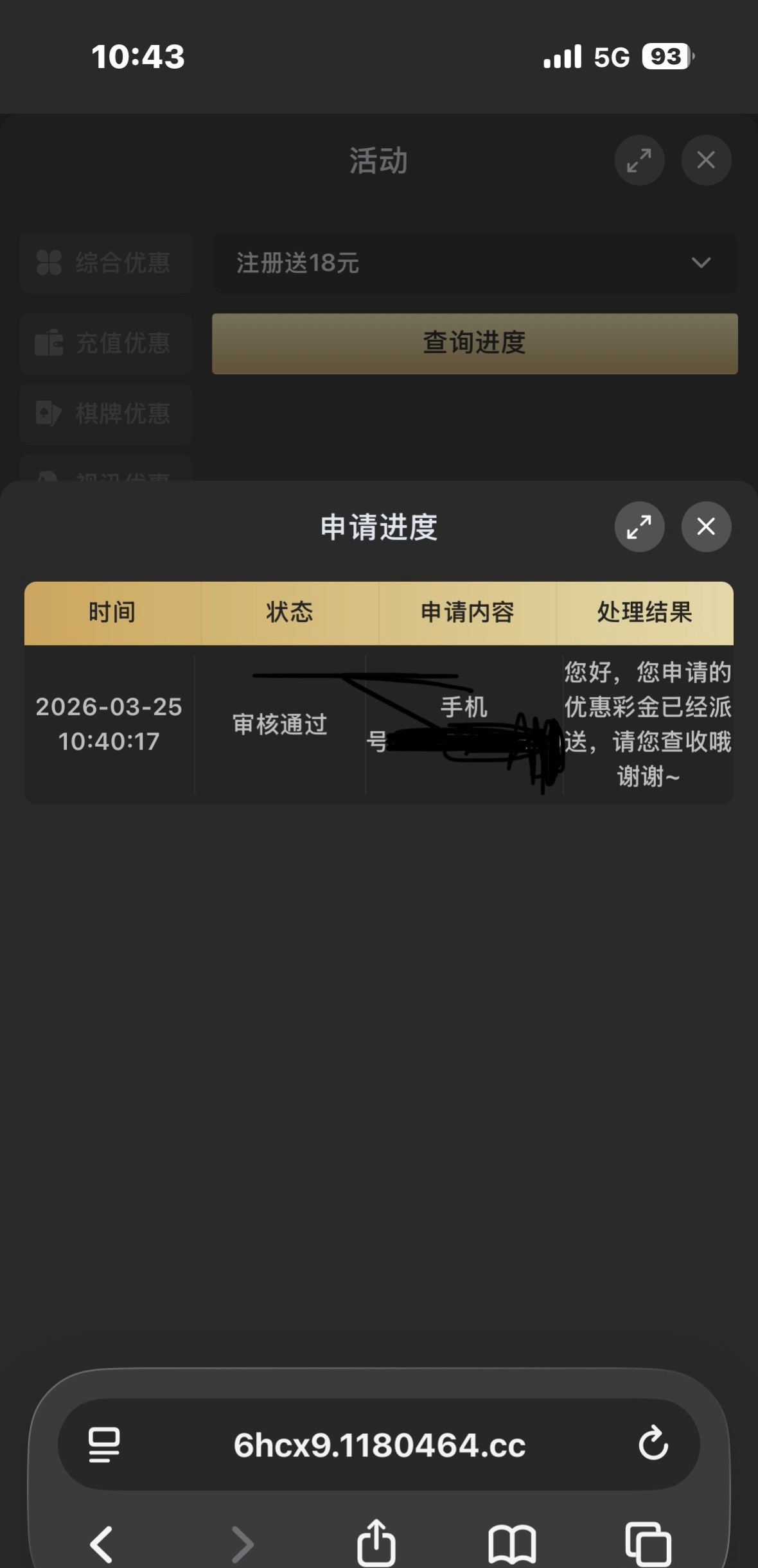This screenshot has width=758, height=1568.
Task: Tap the address bar URL 6hcx9.1180464.cc
Action: 379,1445
